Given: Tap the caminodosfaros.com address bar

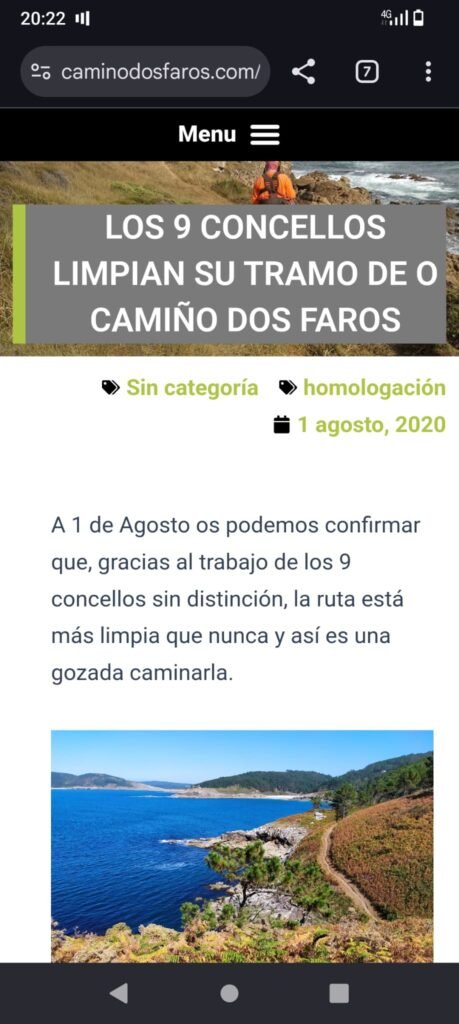Looking at the screenshot, I should click(x=145, y=72).
